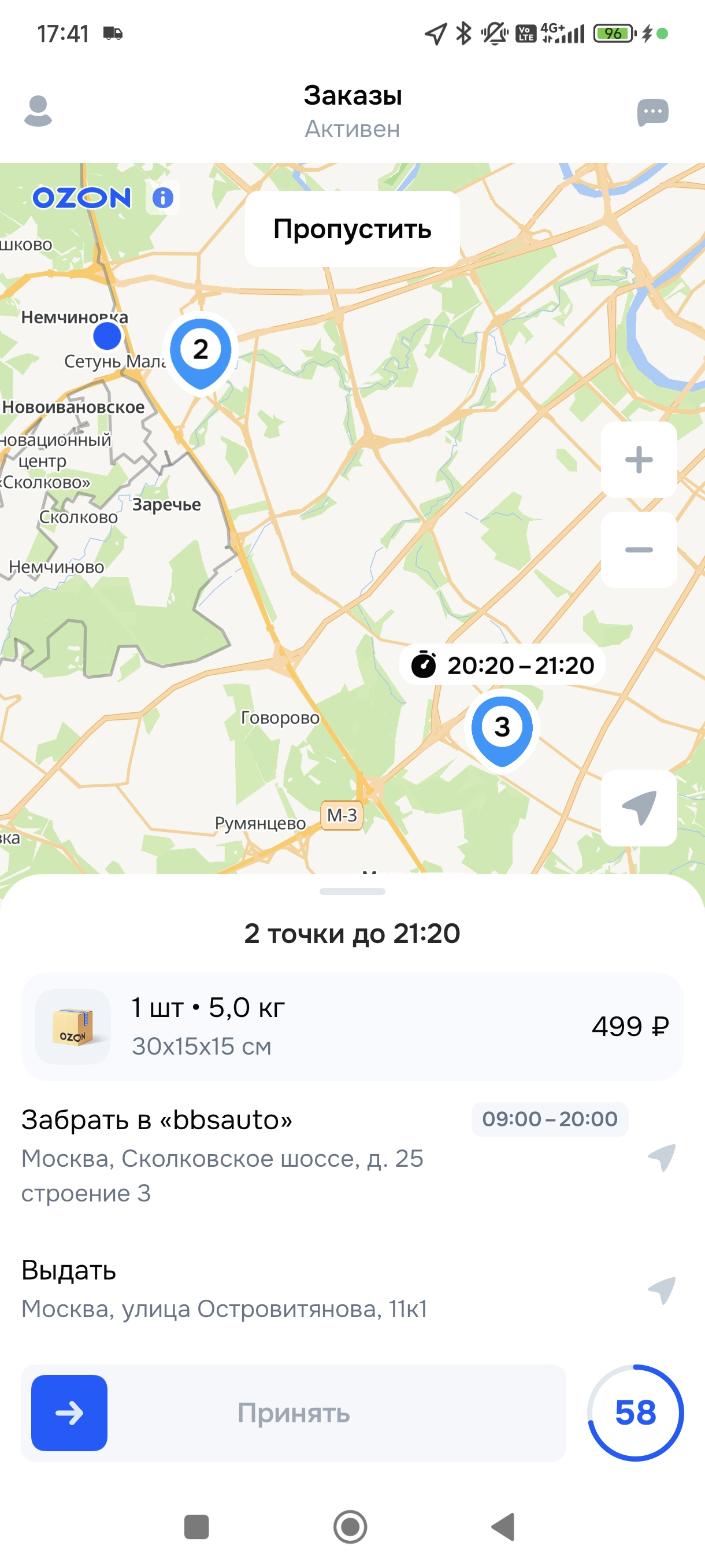This screenshot has height=1568, width=705.
Task: Tap the Пропустить button to skip order
Action: (x=352, y=229)
